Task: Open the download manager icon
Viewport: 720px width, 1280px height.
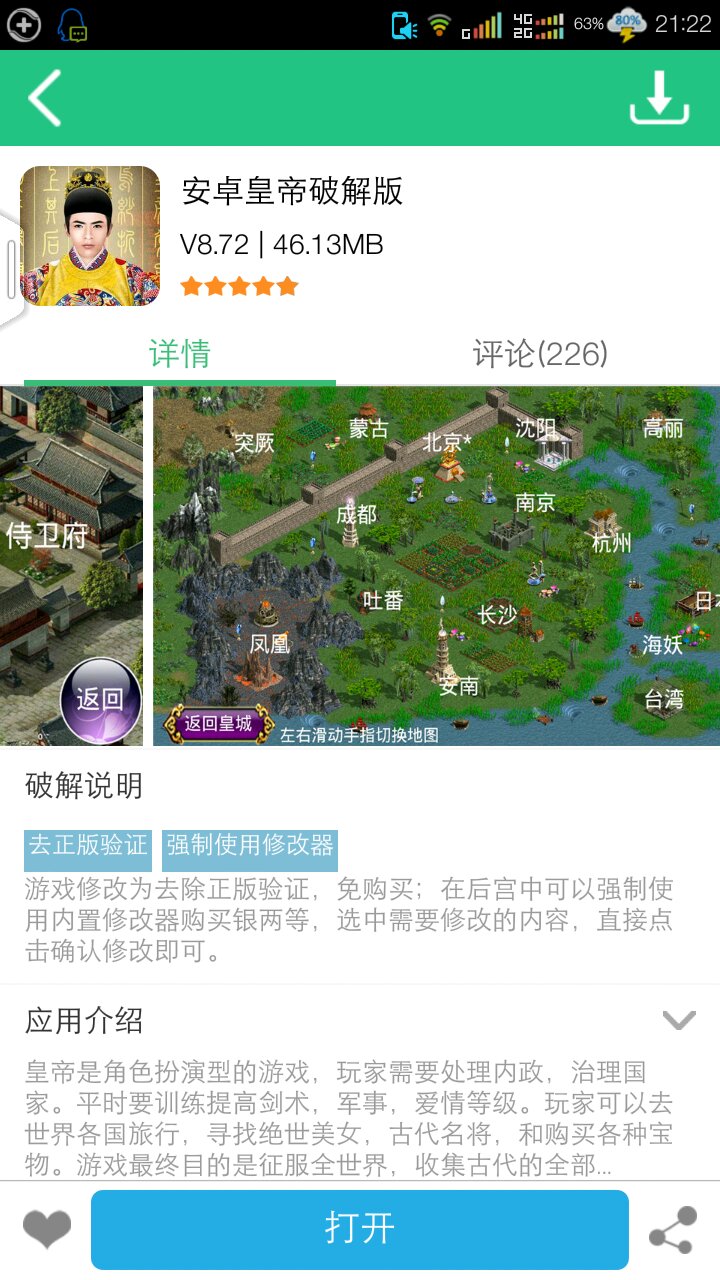Action: 659,98
